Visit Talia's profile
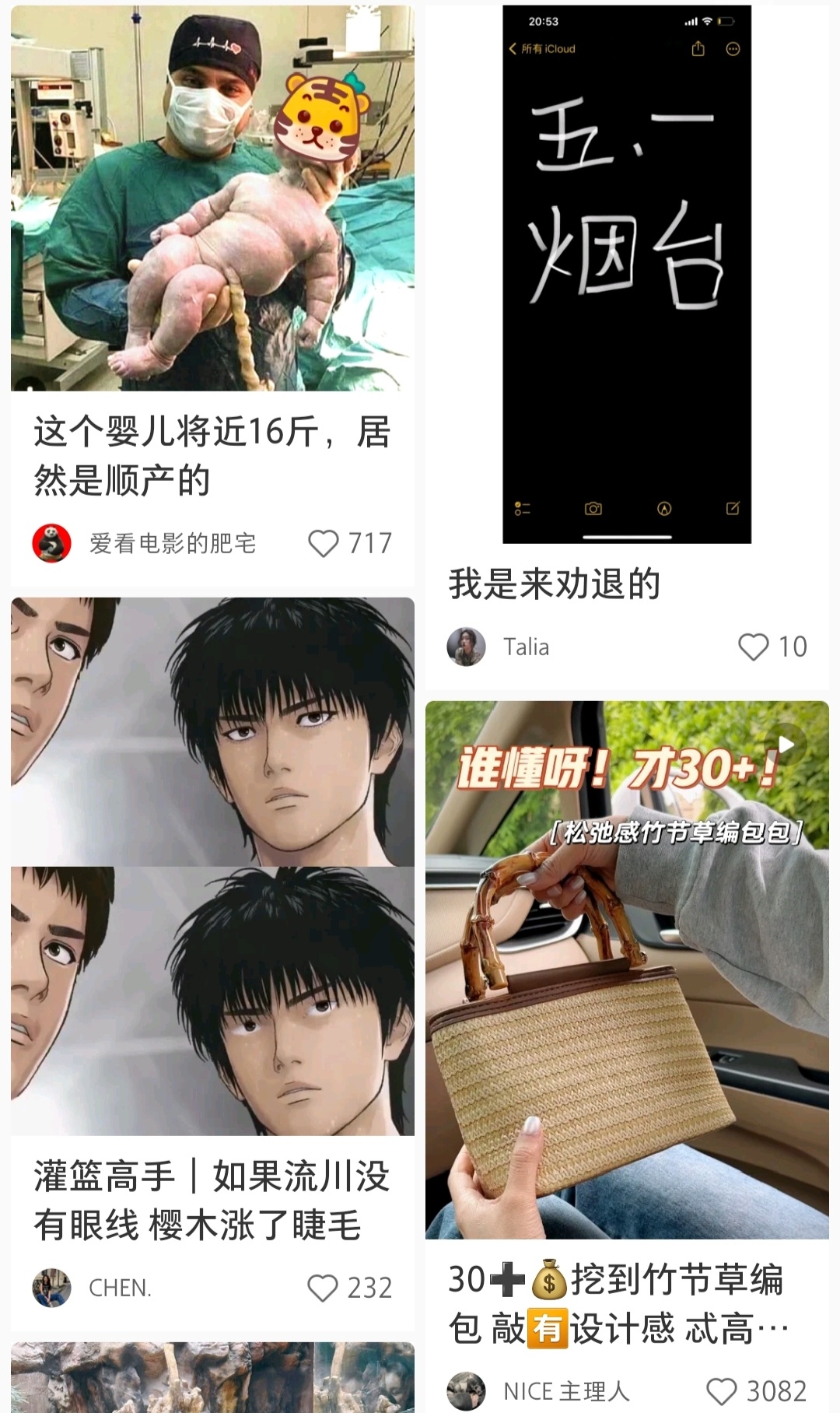 pyautogui.click(x=467, y=647)
